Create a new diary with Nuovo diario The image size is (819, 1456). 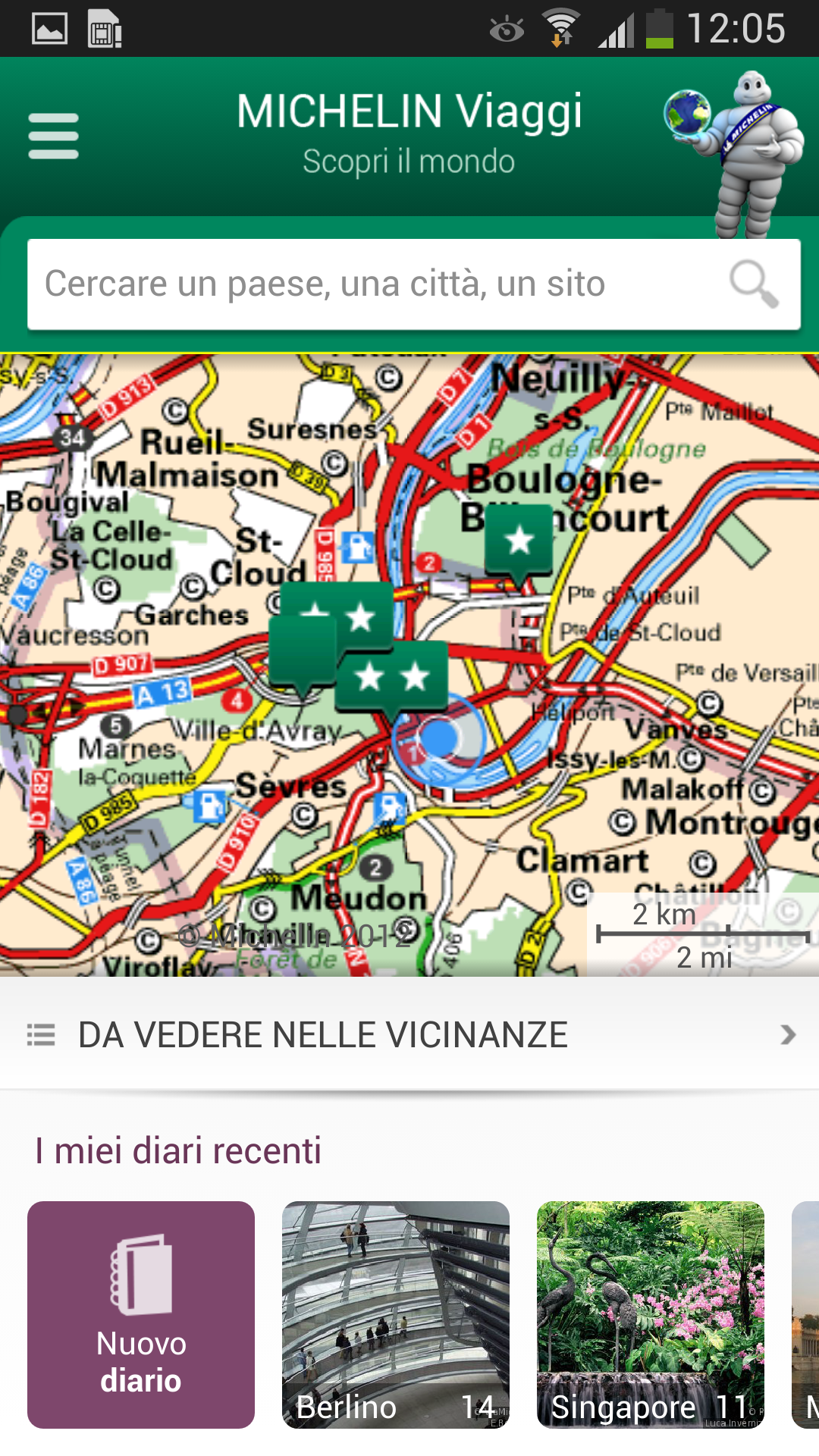click(141, 1314)
